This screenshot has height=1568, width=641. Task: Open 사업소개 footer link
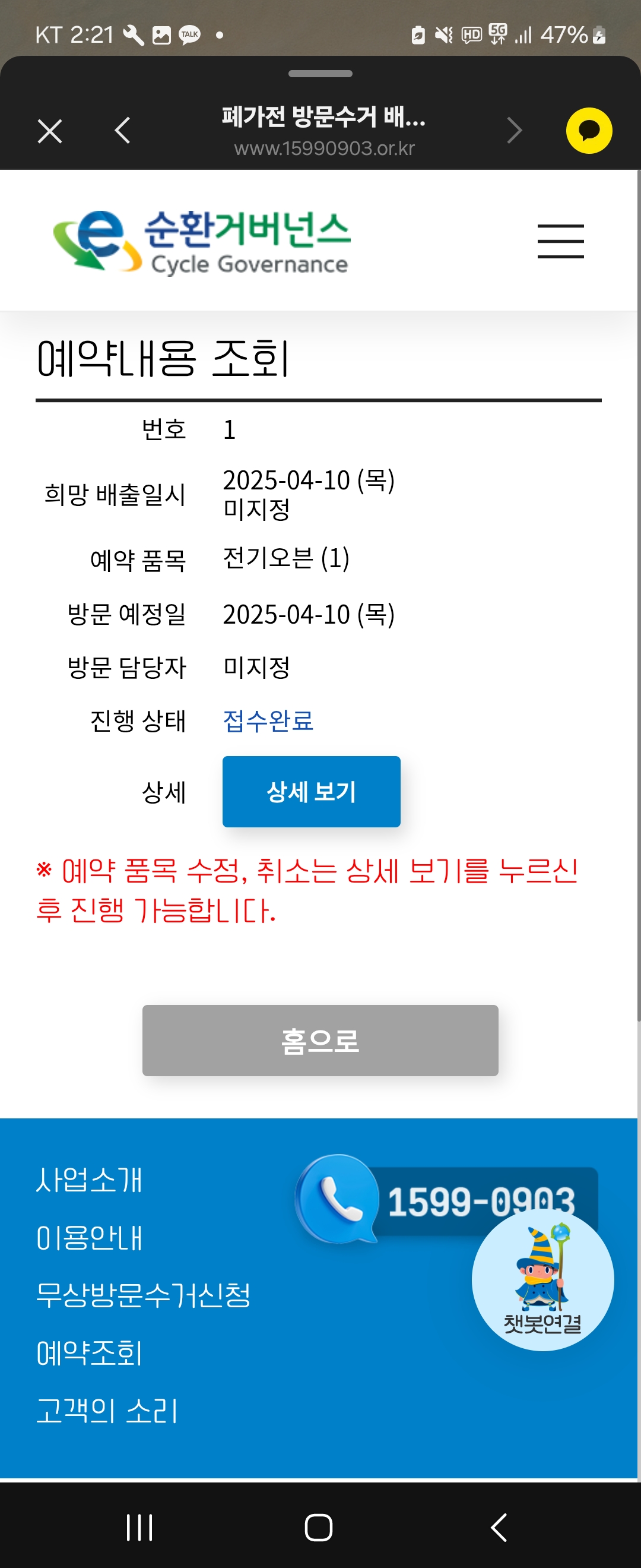89,1180
